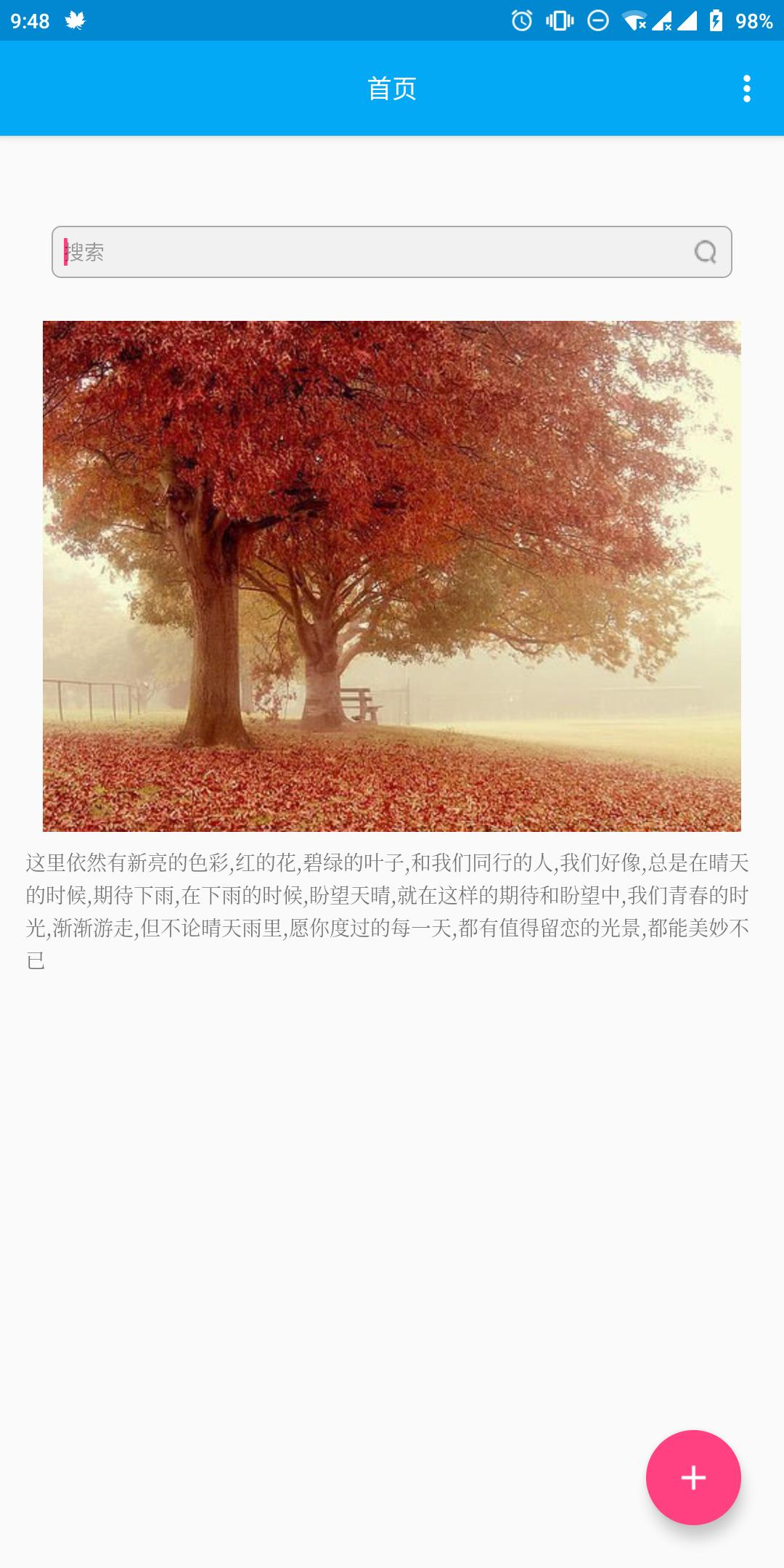The image size is (784, 1568).
Task: Tap the clock time 9:48 in status bar
Action: (x=29, y=20)
